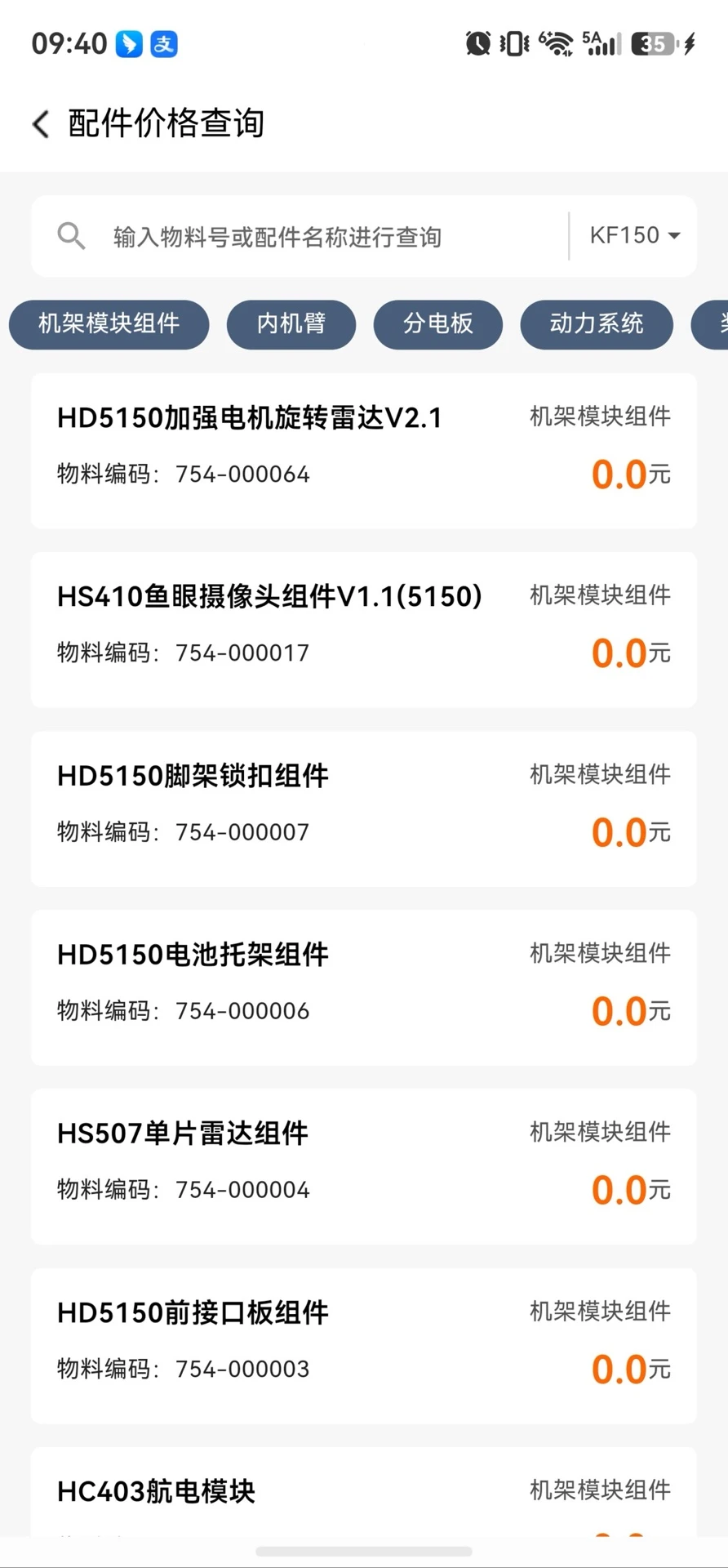Filter by 动力系统 category
Viewport: 728px width, 1568px height.
pyautogui.click(x=597, y=324)
